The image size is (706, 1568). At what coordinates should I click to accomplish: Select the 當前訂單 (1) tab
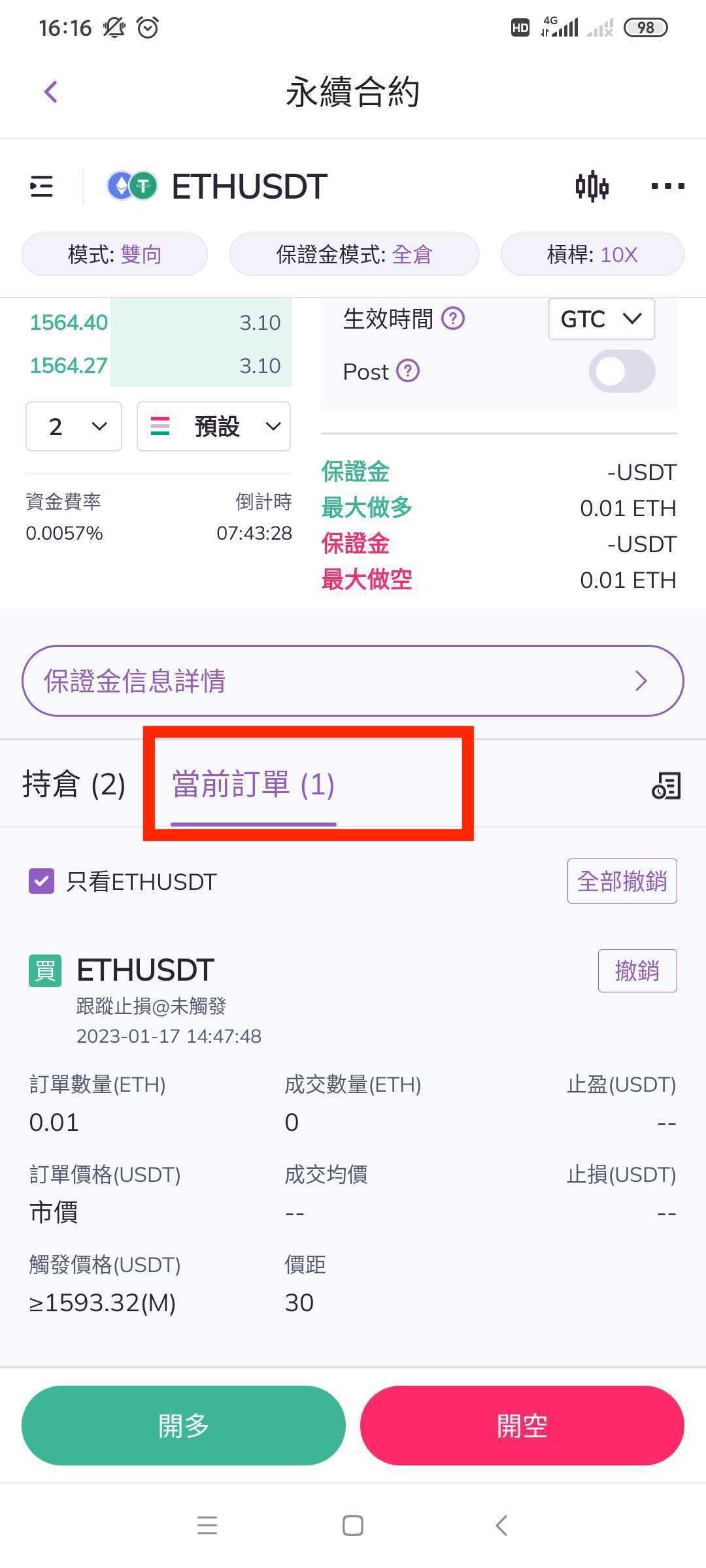253,784
